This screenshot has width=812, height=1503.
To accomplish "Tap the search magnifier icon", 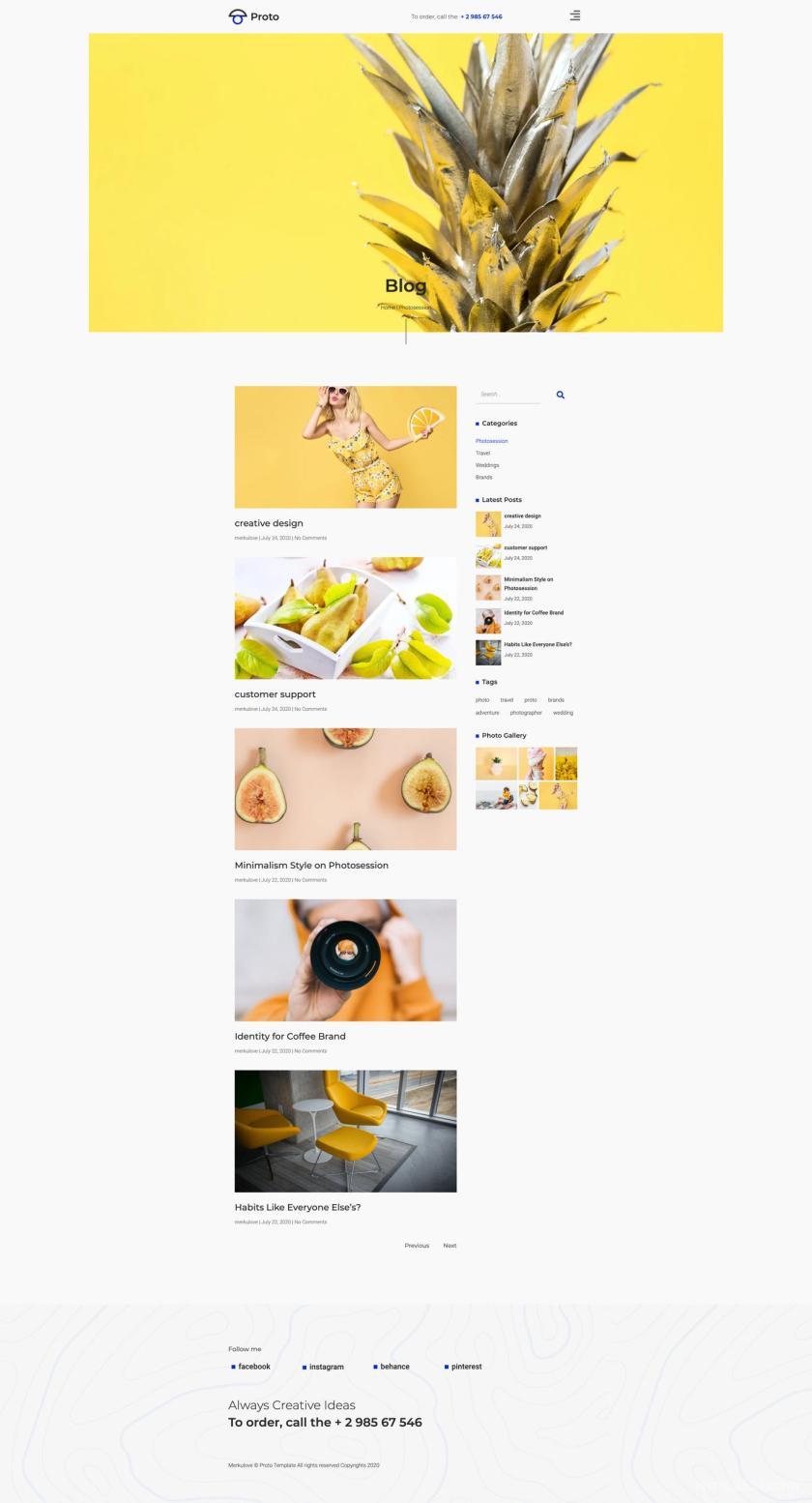I will pos(561,395).
